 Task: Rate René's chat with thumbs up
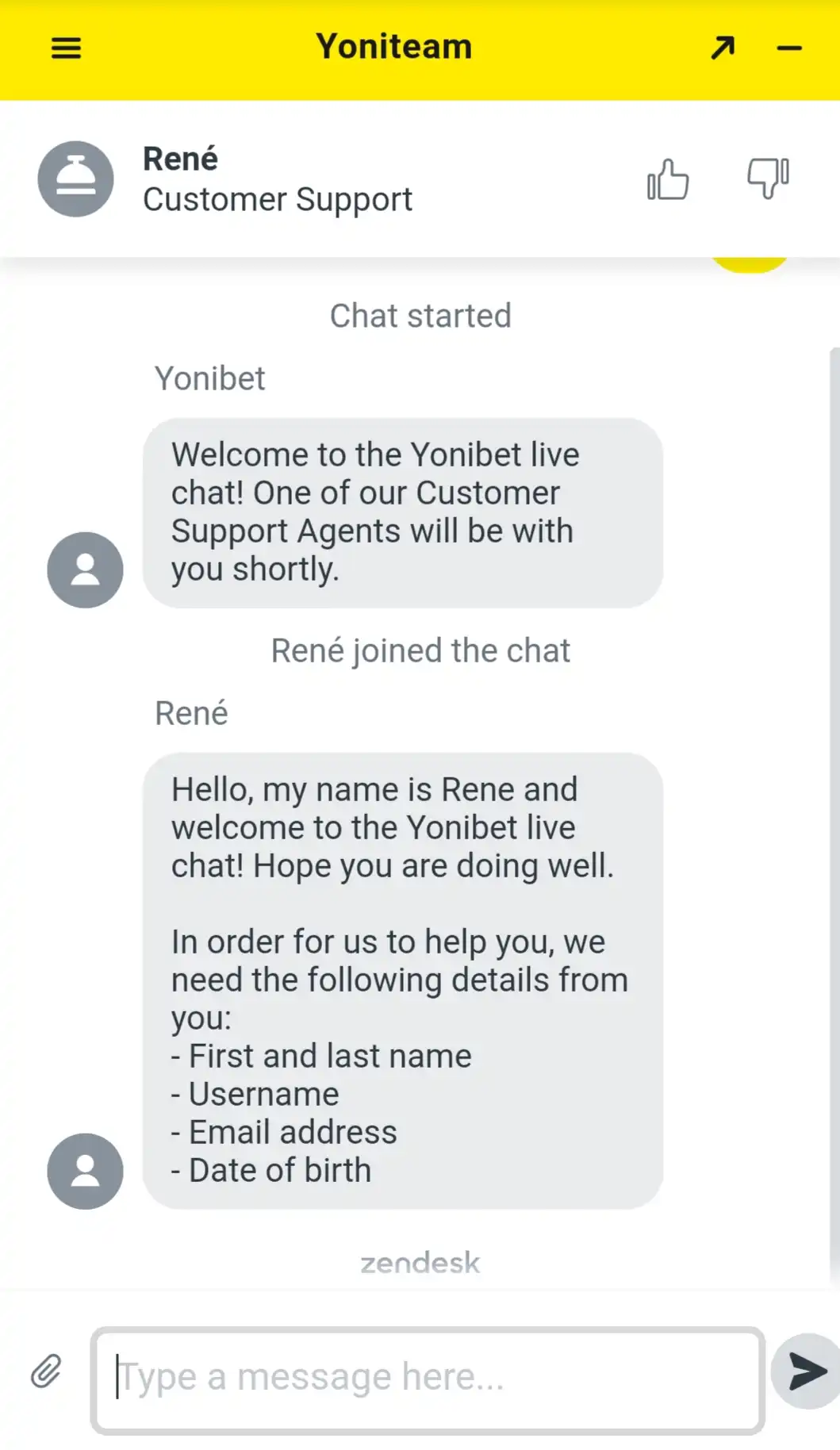coord(668,179)
